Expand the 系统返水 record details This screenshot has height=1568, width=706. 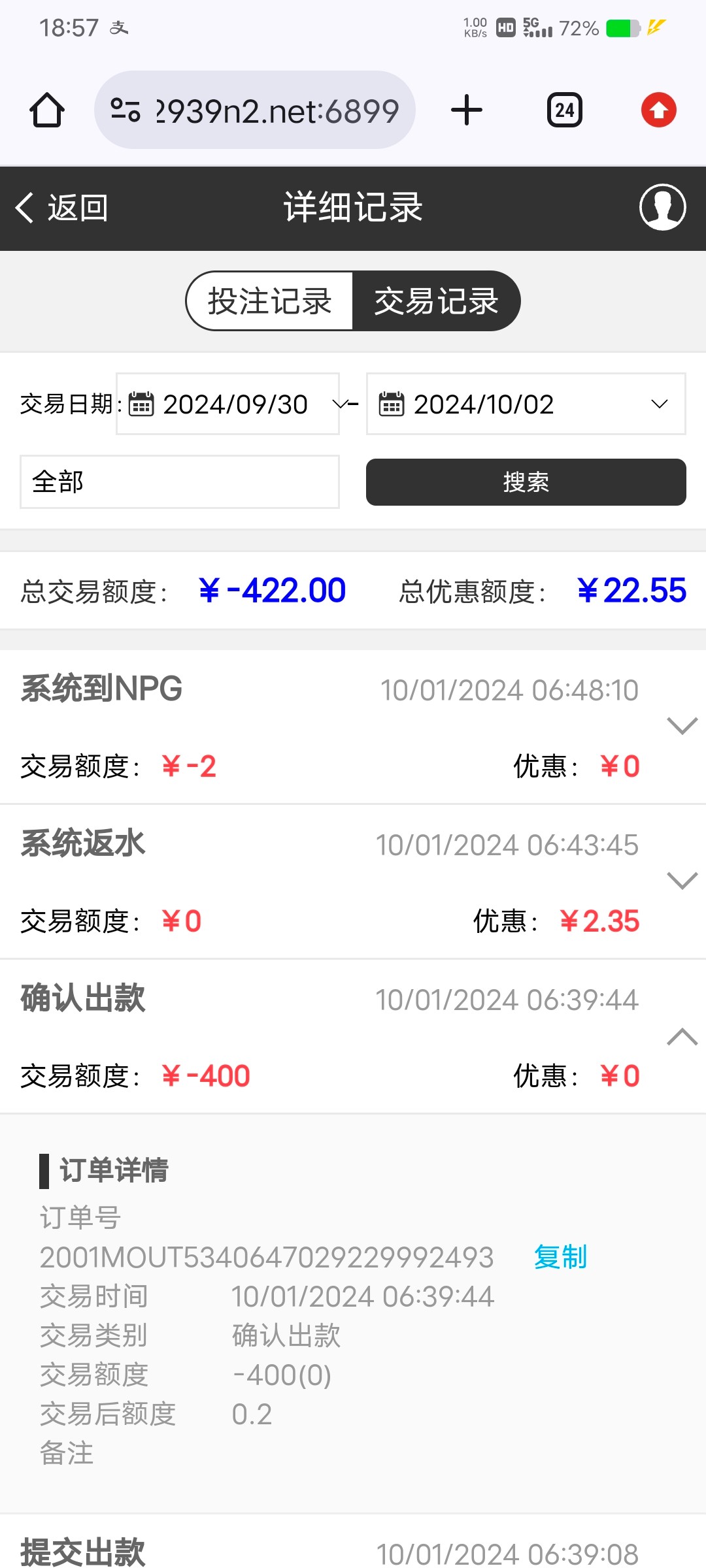click(682, 881)
